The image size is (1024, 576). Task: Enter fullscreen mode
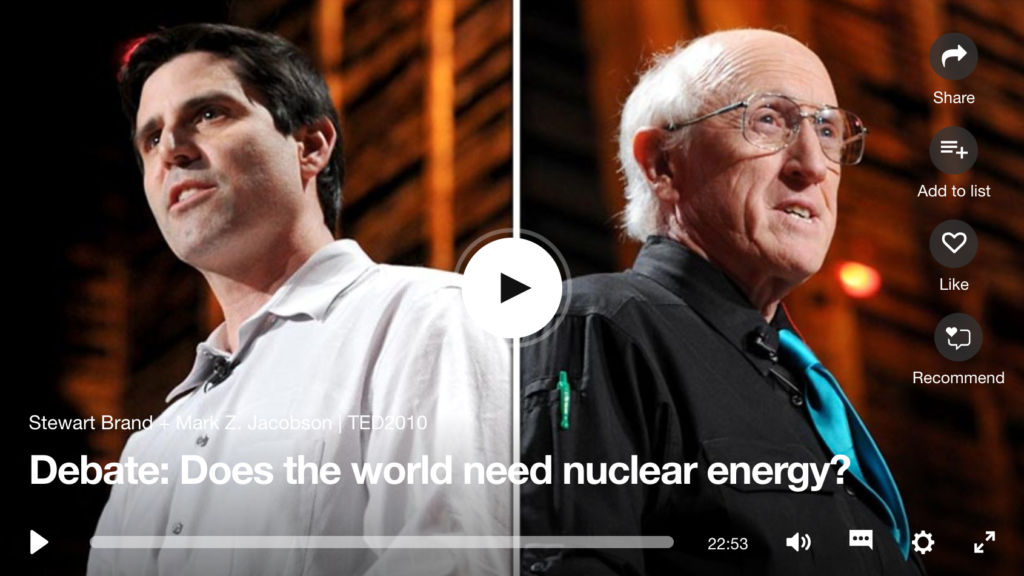(984, 542)
